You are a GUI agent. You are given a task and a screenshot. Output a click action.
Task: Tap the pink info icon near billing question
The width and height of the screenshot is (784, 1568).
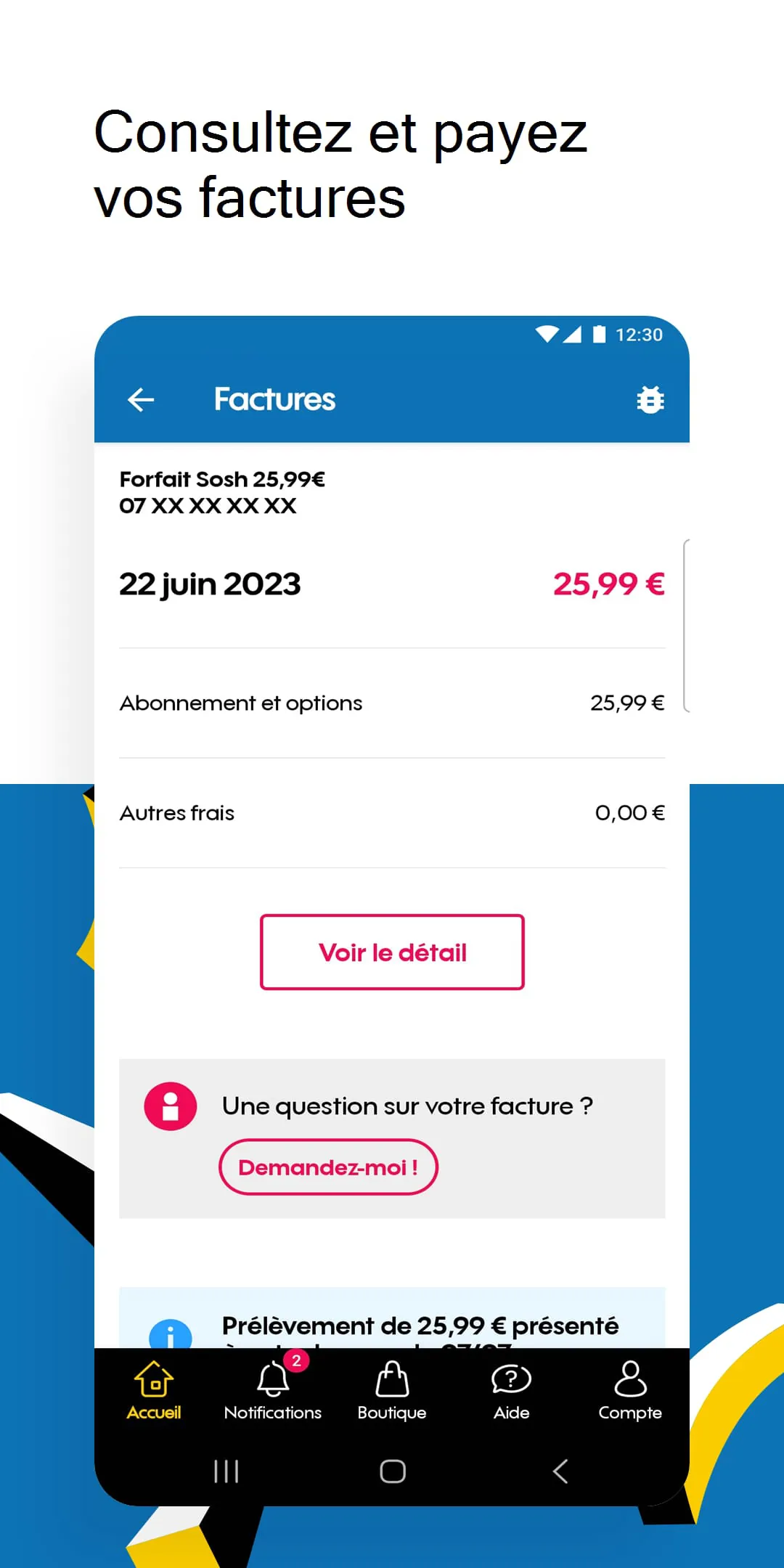click(169, 1106)
